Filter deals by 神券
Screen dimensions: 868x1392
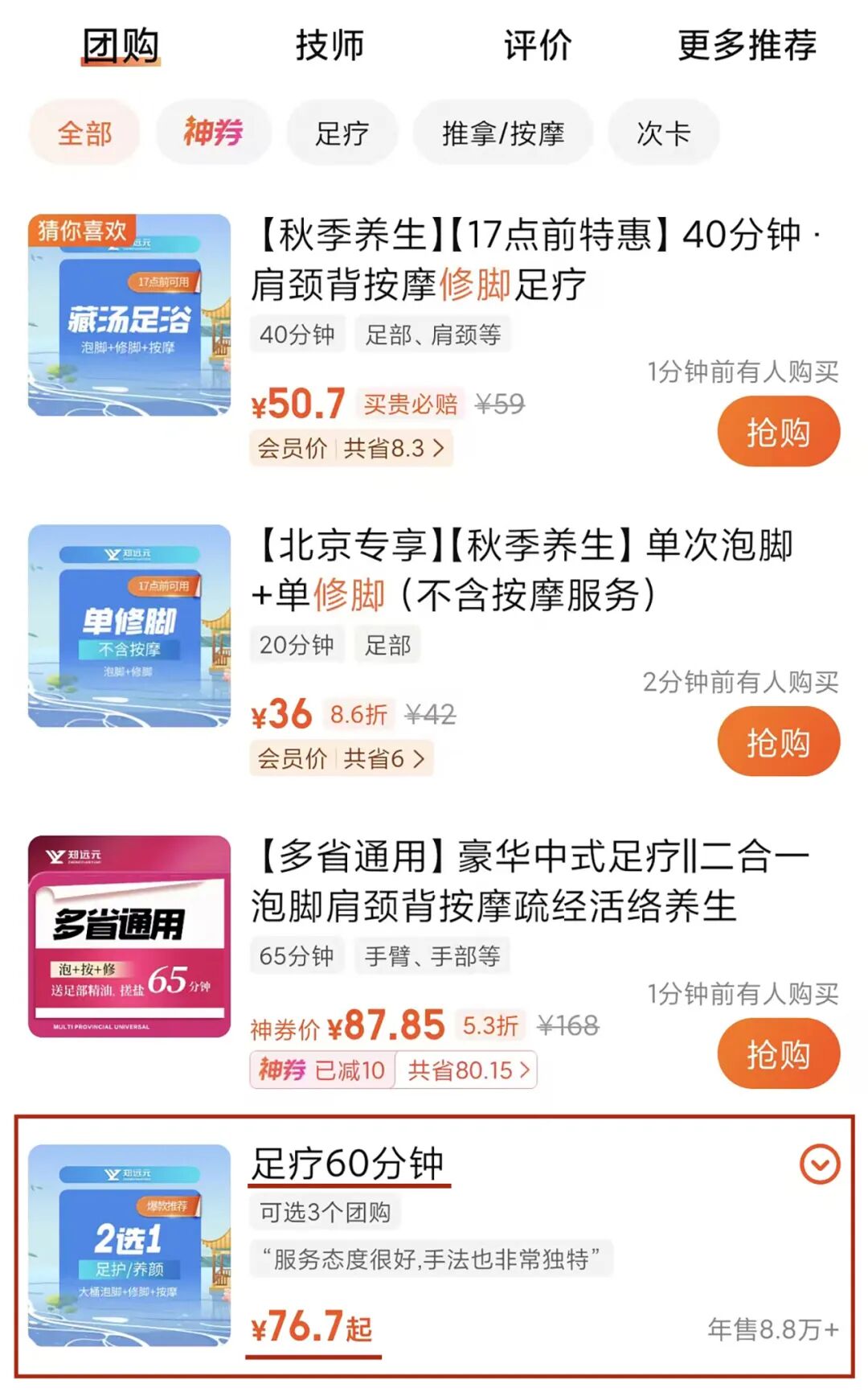click(x=213, y=133)
